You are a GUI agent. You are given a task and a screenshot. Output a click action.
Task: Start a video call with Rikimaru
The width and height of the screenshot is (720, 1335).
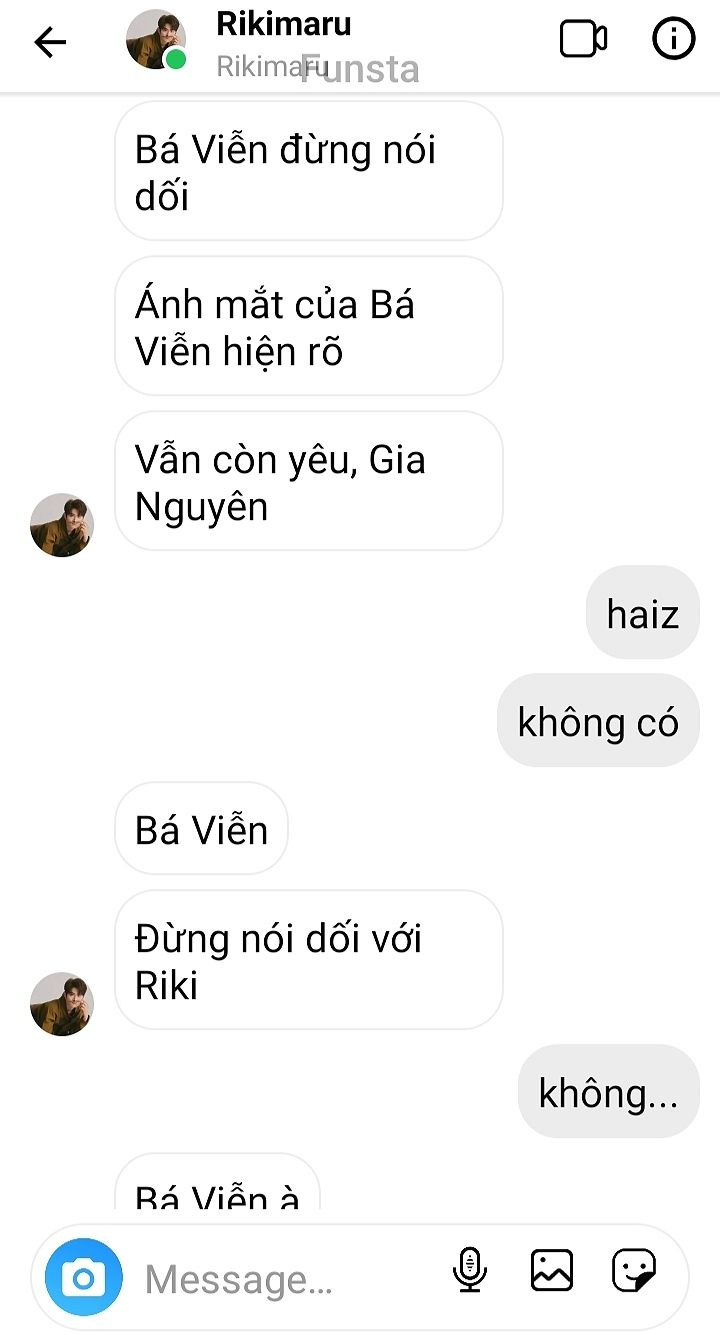click(x=583, y=40)
